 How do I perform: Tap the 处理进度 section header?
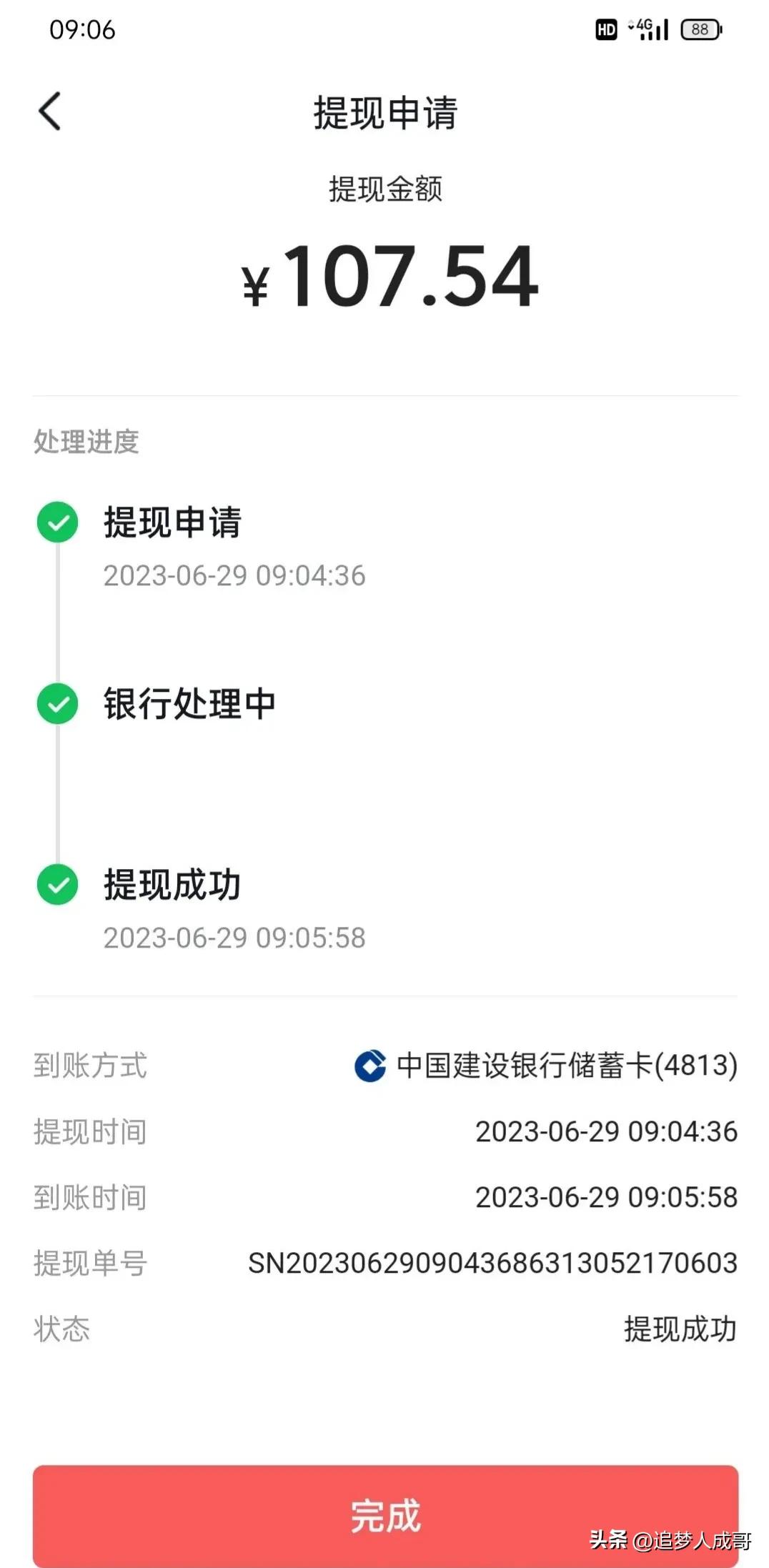[86, 442]
